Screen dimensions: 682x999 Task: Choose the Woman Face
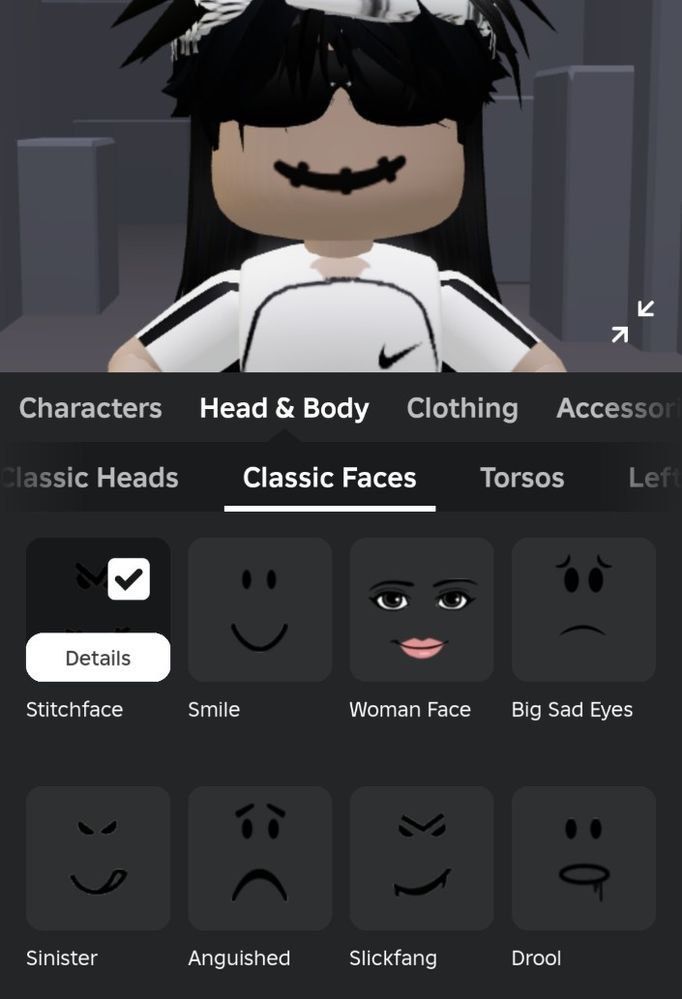[x=421, y=609]
